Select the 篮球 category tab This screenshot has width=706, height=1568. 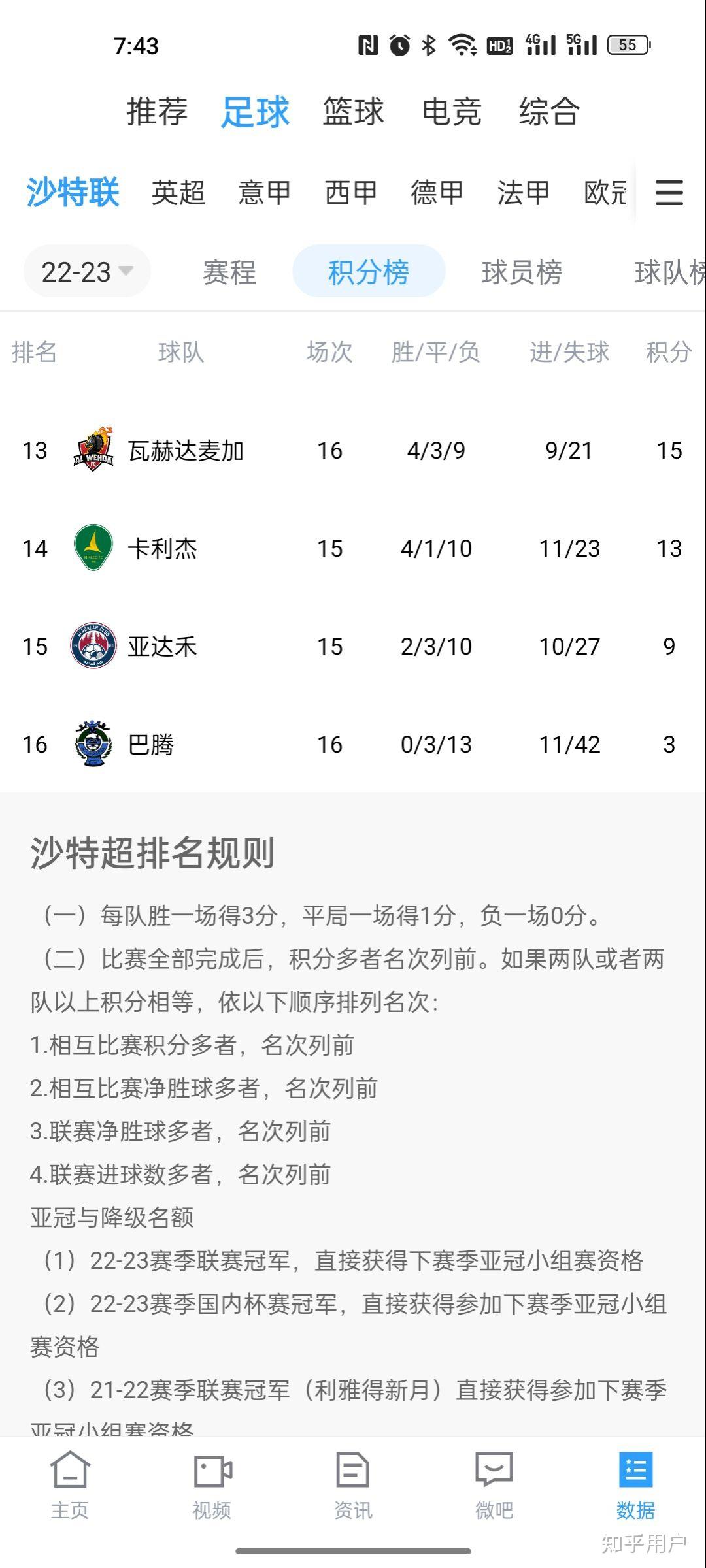pos(353,111)
